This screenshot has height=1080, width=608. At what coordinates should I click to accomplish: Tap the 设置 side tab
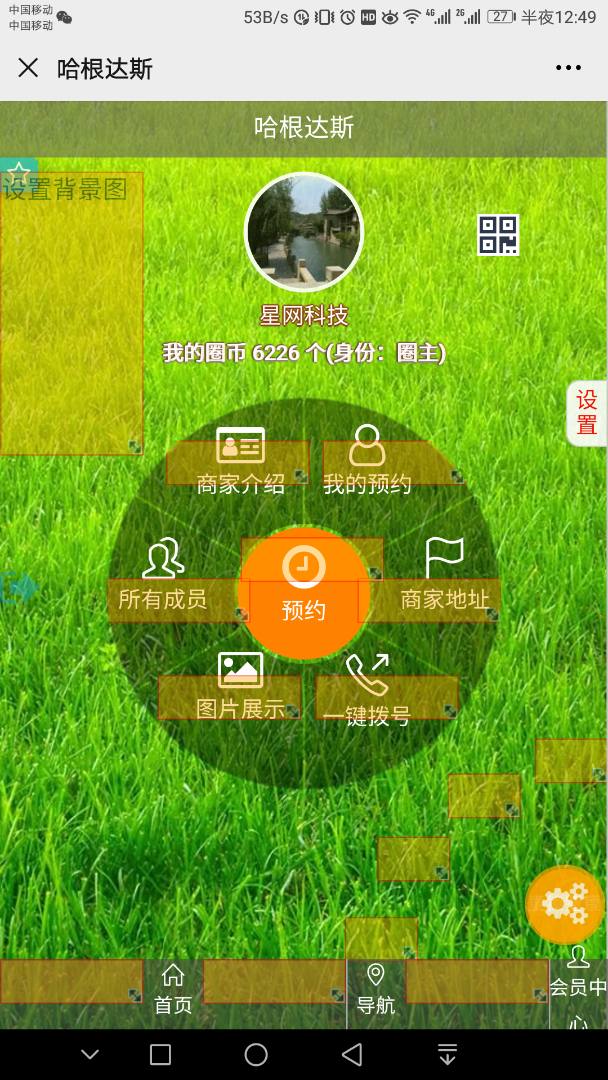coord(587,413)
